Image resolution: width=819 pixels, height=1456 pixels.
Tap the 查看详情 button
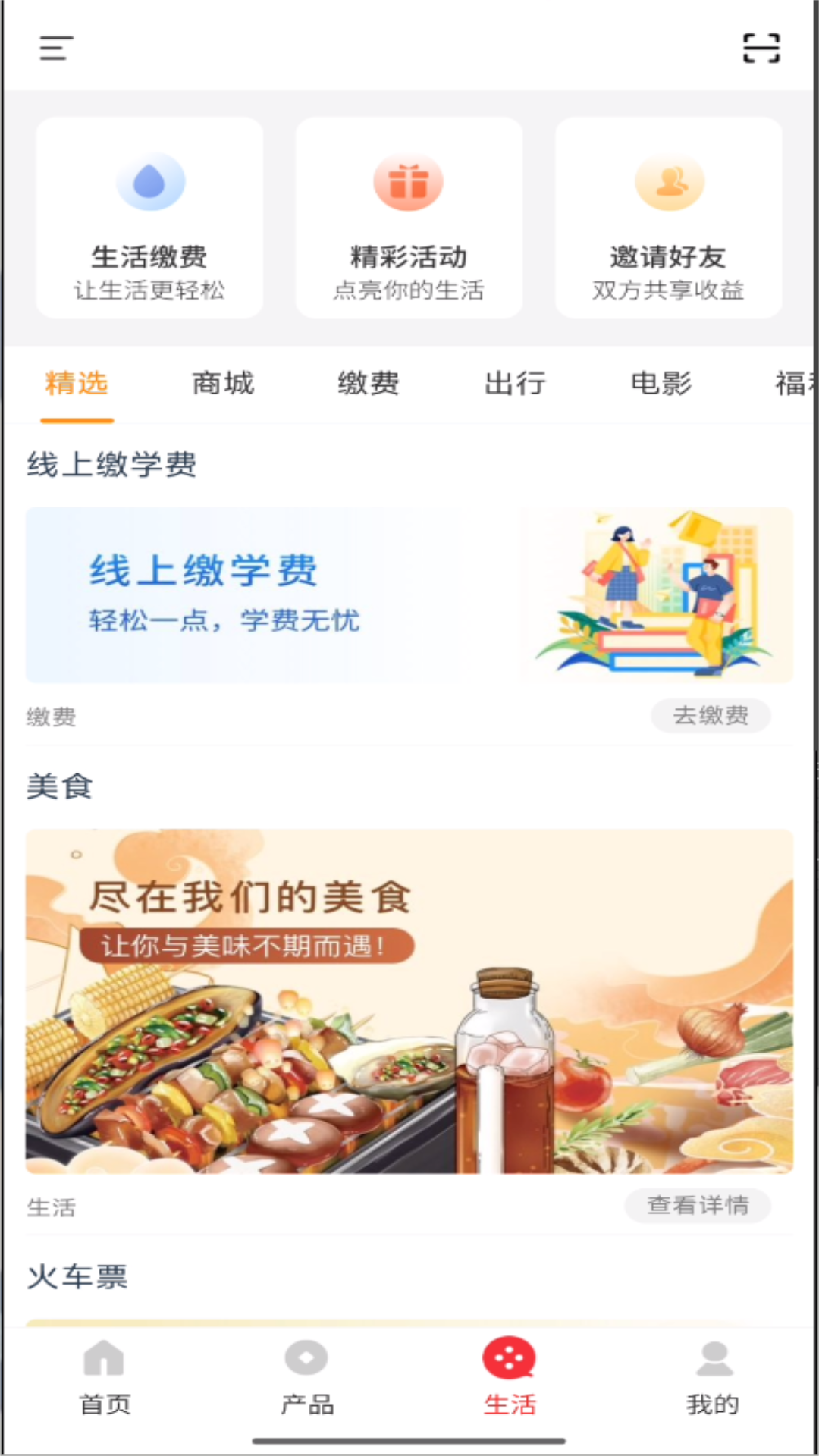coord(698,1205)
